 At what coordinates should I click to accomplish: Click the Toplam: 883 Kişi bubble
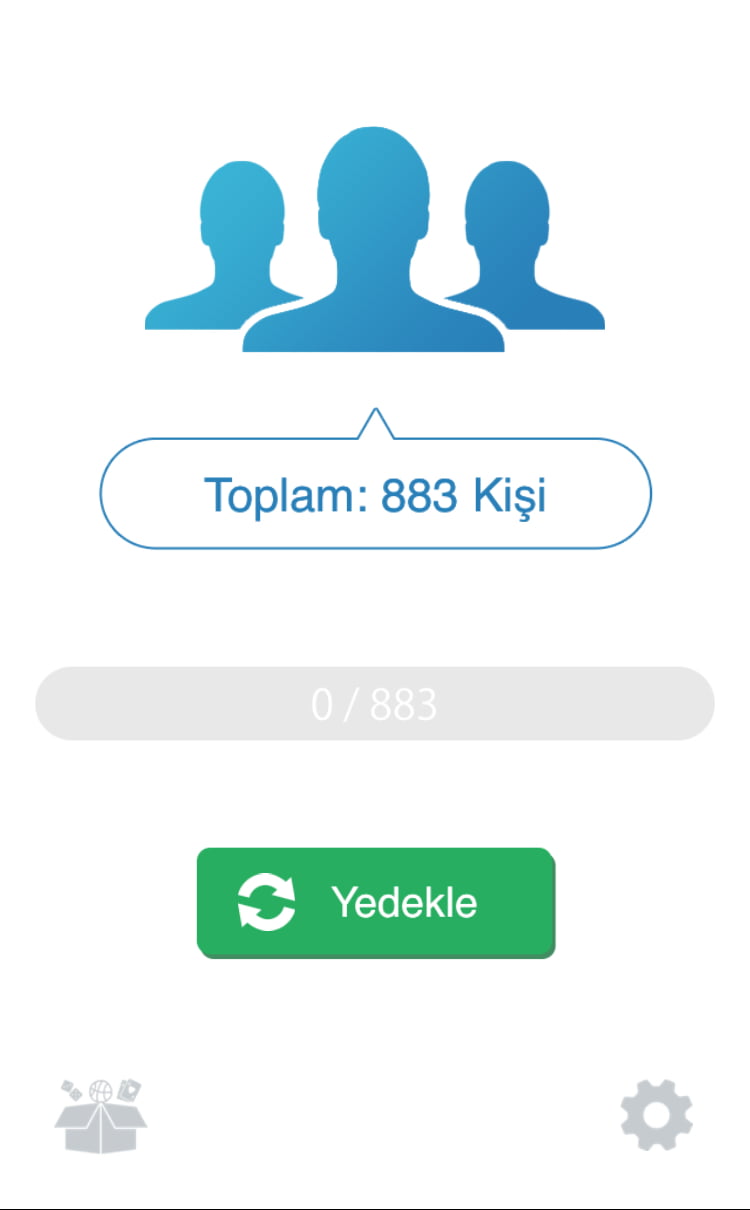pos(375,492)
